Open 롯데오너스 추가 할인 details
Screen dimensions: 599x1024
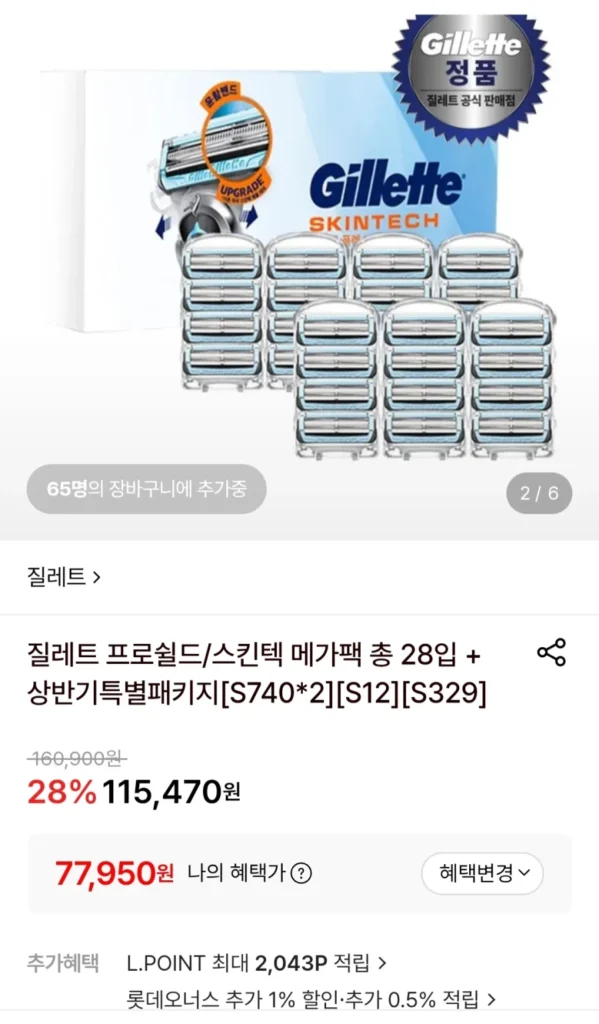click(311, 999)
